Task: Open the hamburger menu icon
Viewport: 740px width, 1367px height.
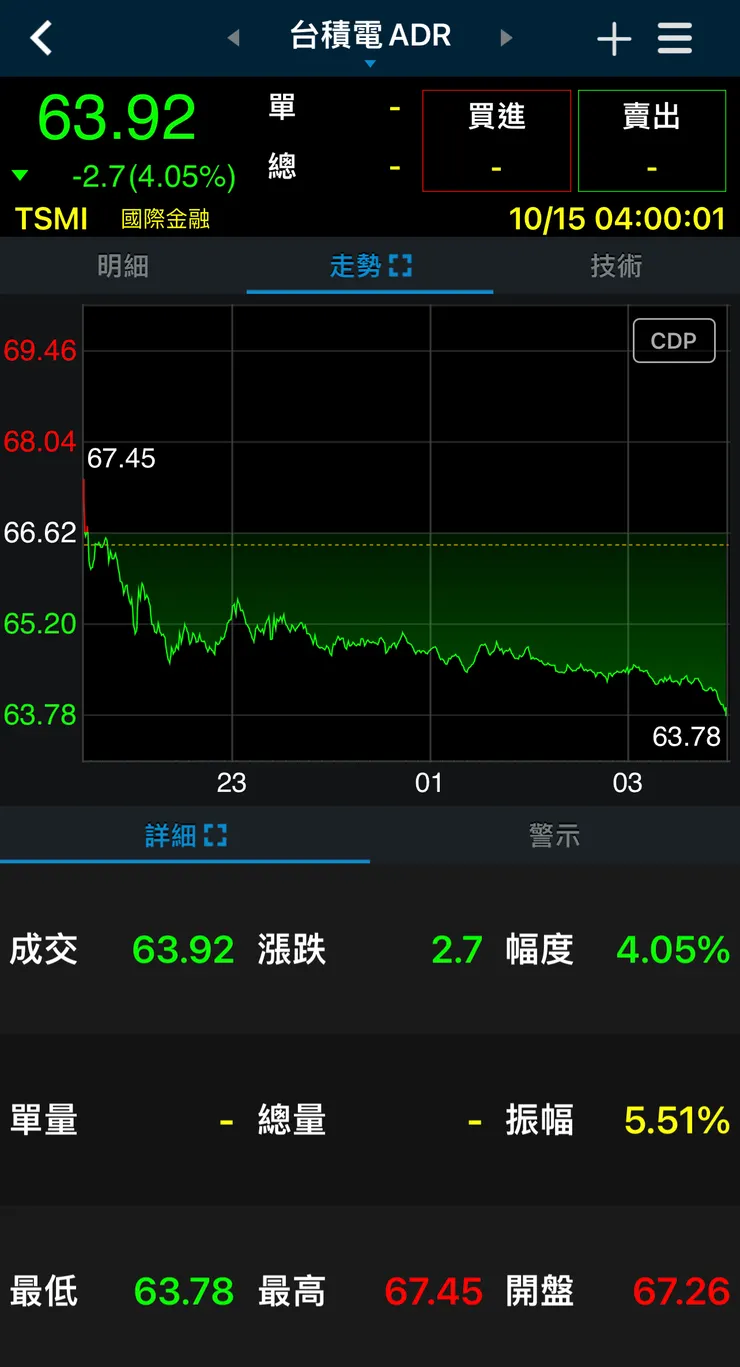Action: point(675,38)
